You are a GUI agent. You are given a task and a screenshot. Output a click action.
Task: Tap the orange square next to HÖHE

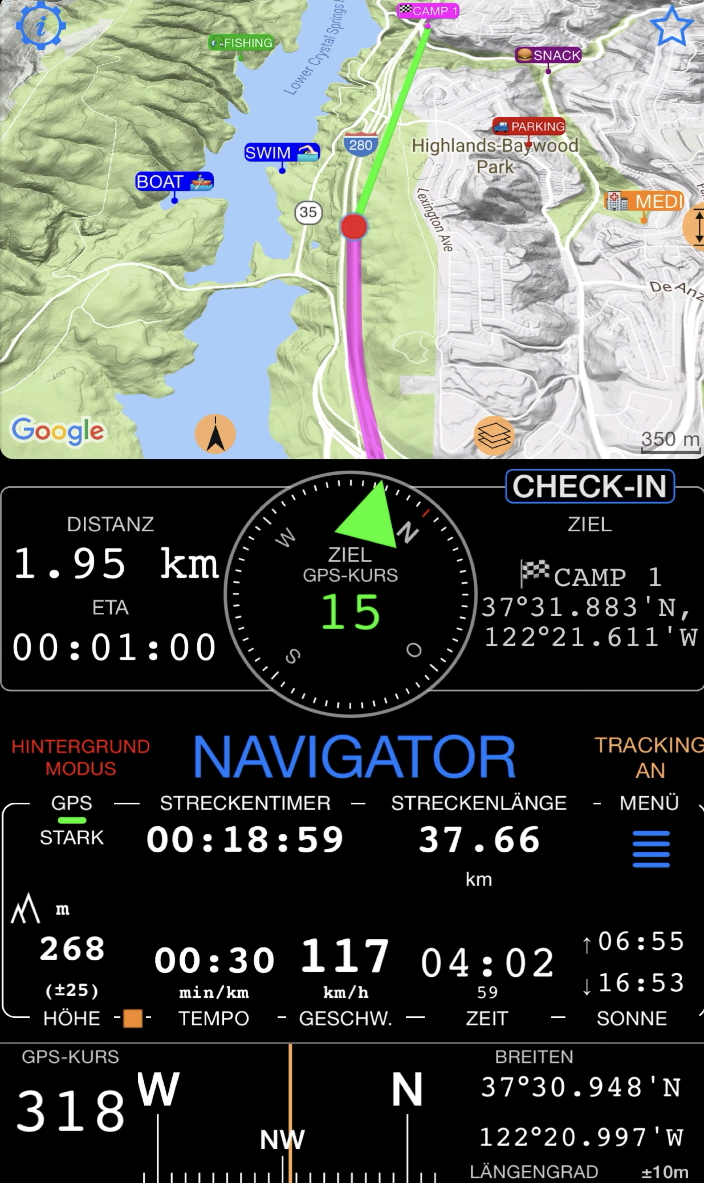(133, 1018)
